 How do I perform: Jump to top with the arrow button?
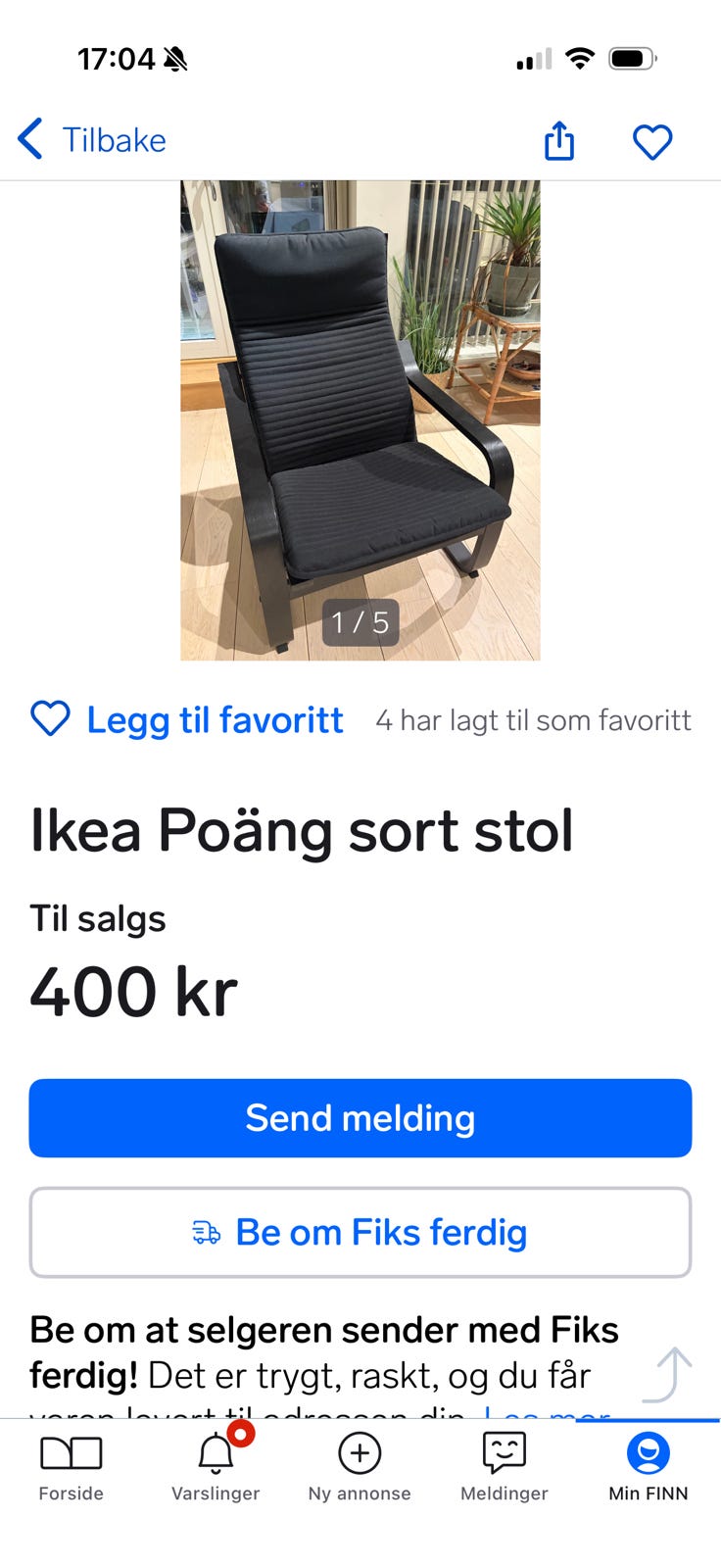tap(669, 1374)
